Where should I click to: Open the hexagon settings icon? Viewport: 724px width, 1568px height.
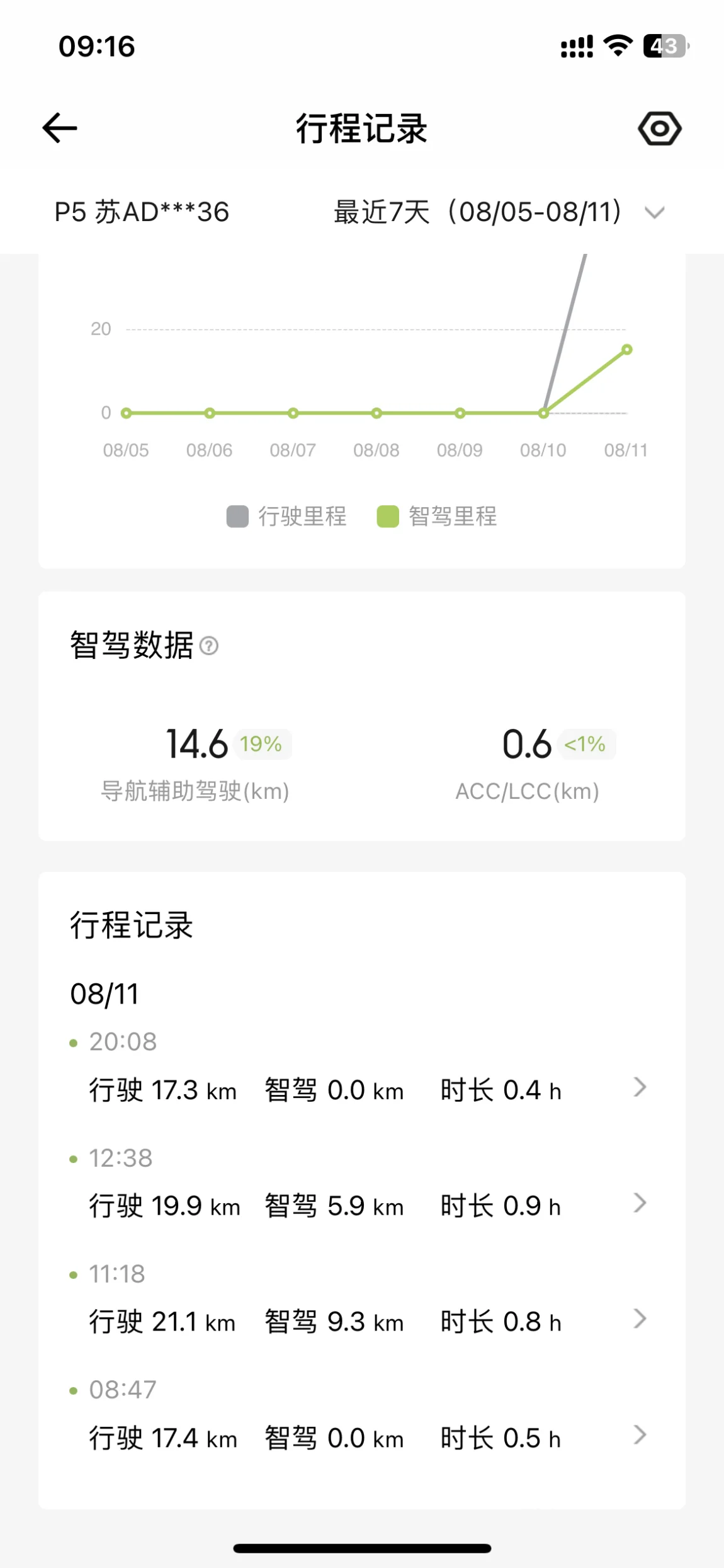pyautogui.click(x=659, y=129)
